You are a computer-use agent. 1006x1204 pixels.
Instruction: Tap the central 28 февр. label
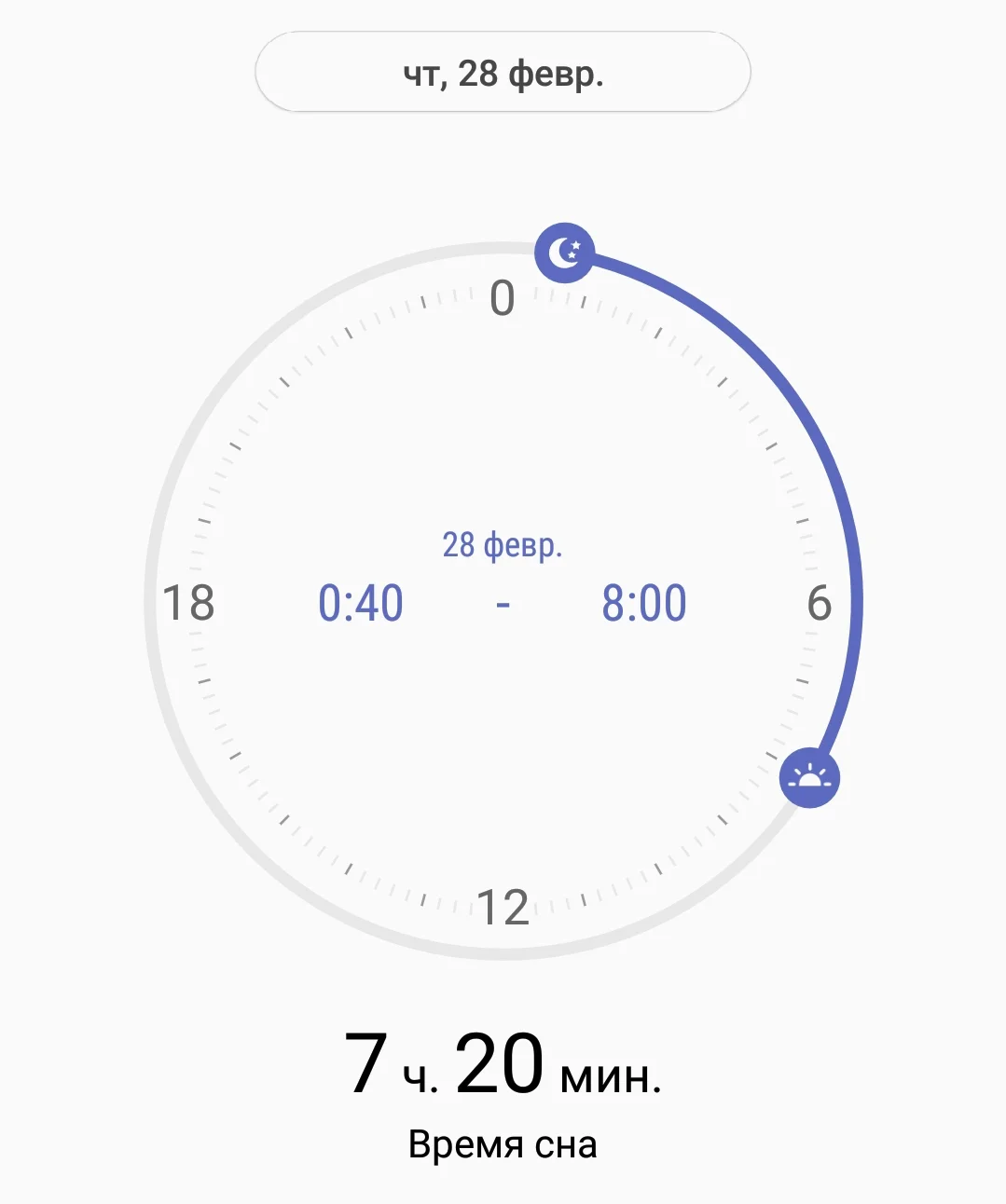pos(503,546)
